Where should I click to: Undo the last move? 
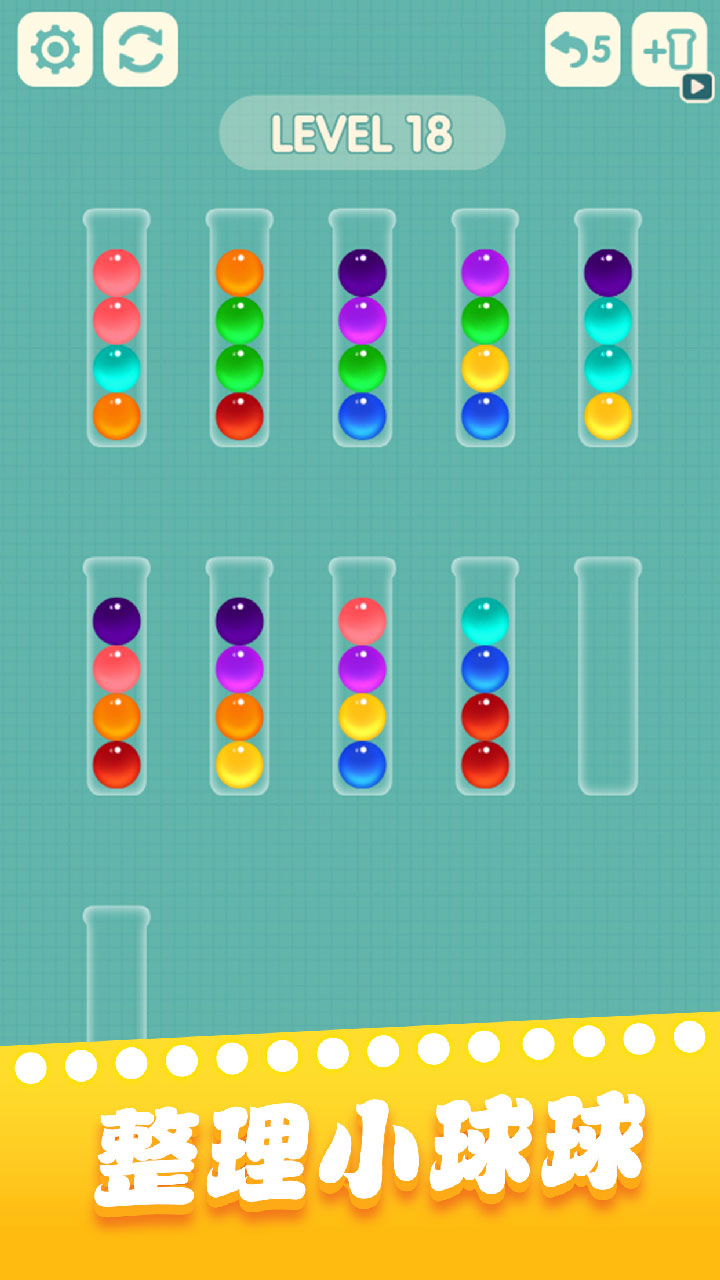click(x=582, y=49)
